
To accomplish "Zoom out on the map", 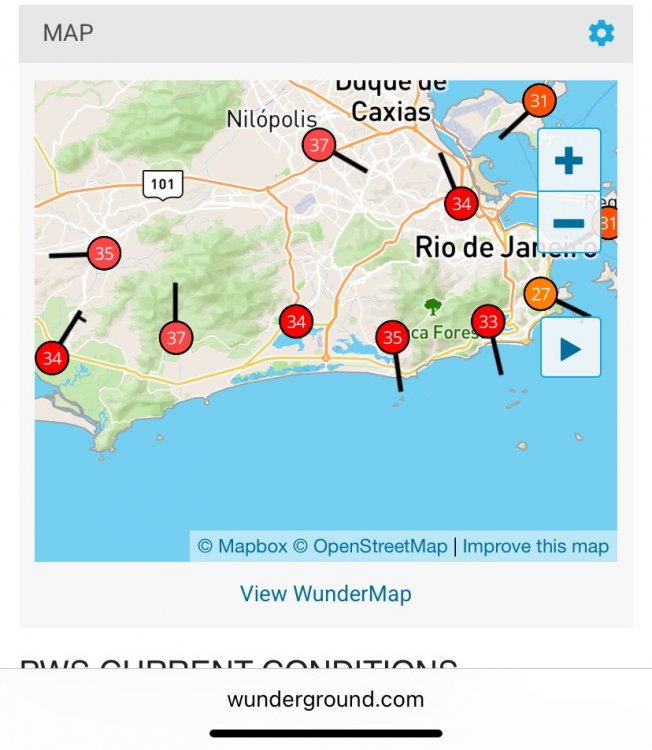I will point(569,222).
